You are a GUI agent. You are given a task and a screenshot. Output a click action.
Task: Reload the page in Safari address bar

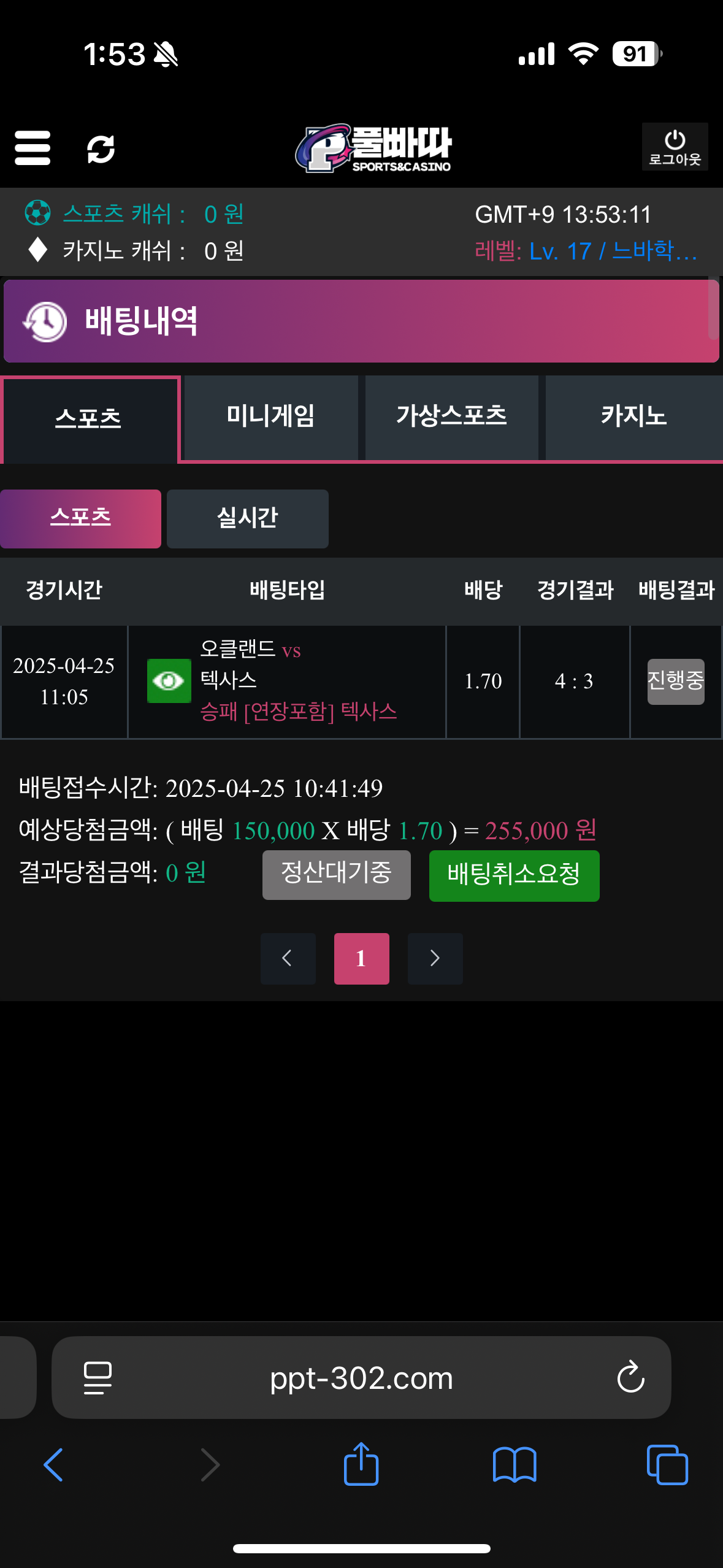[630, 1378]
